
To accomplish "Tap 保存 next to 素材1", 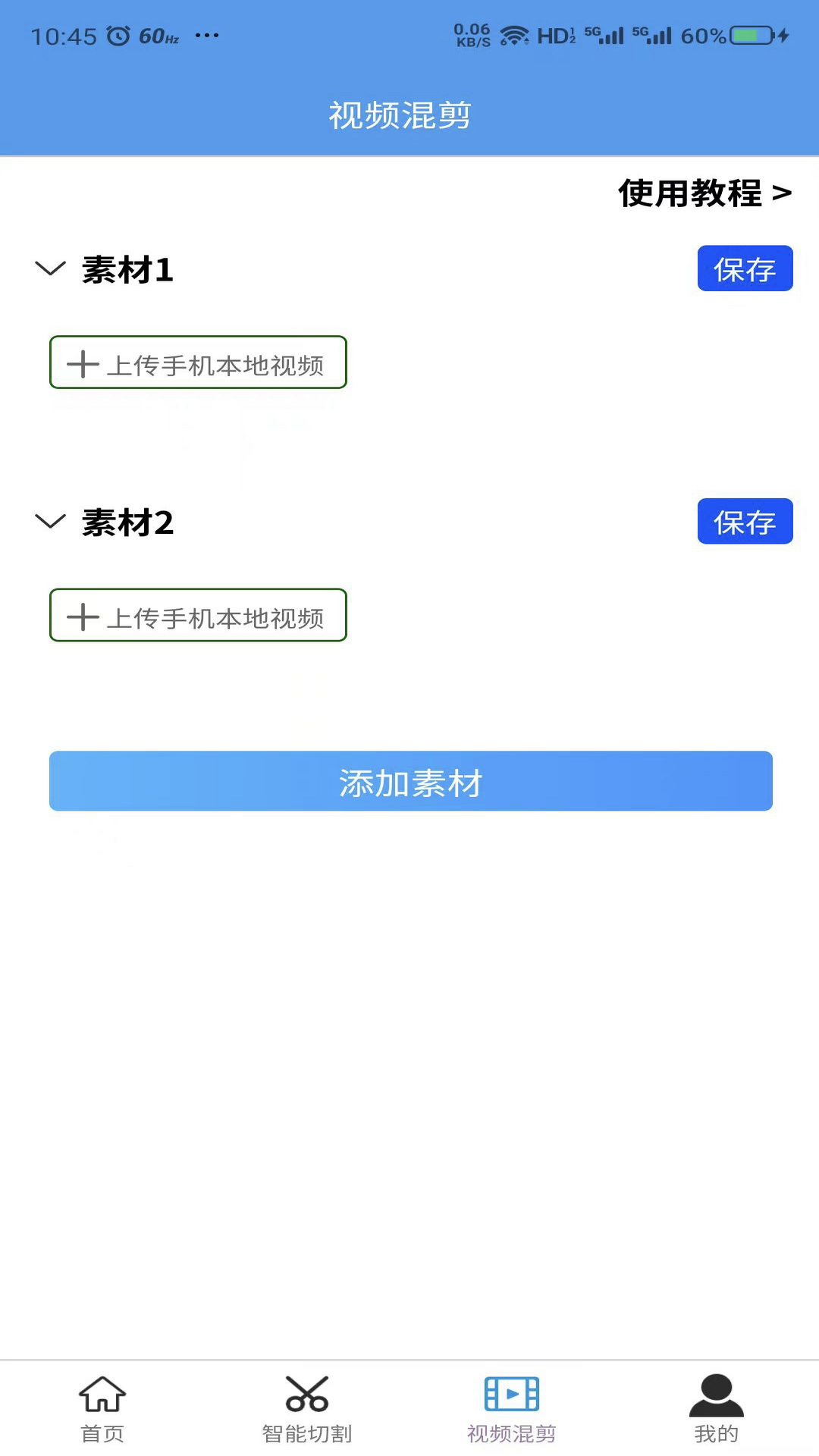I will (x=744, y=269).
